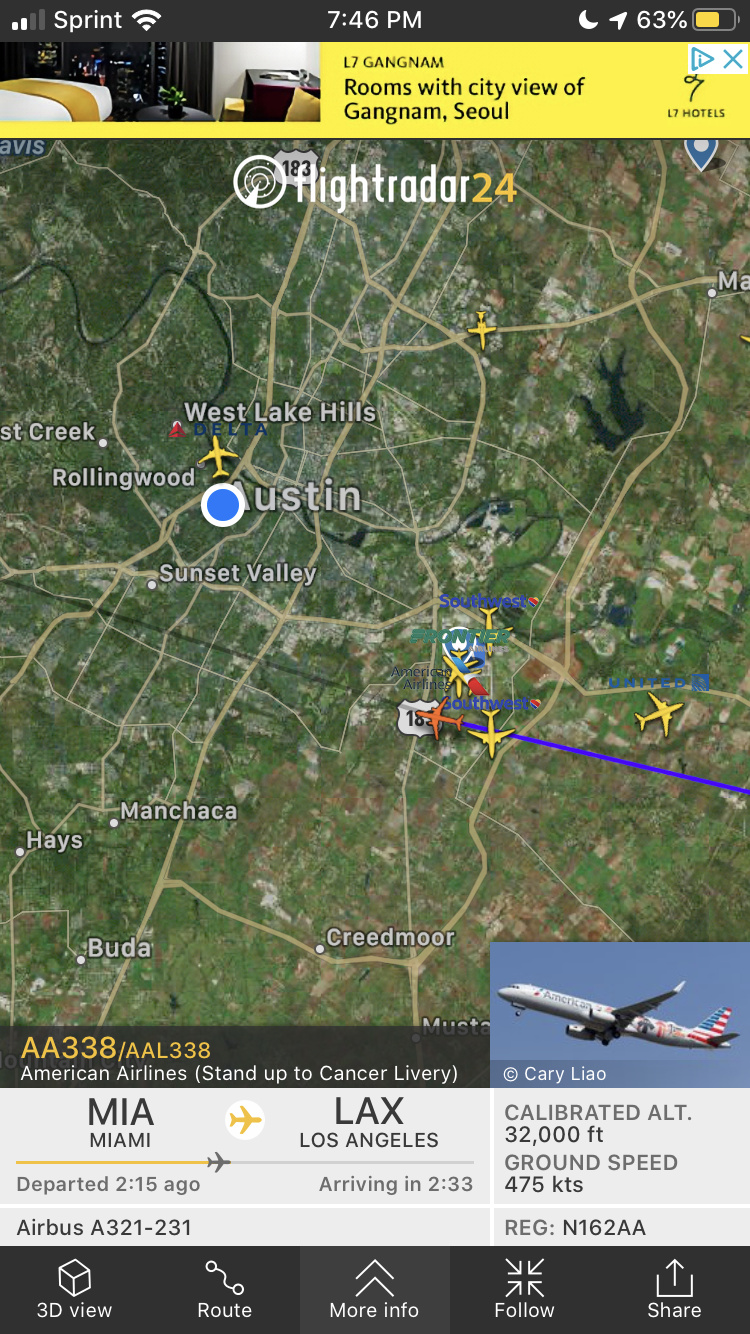Select the Delta plane near West Lake Hills

click(x=218, y=457)
